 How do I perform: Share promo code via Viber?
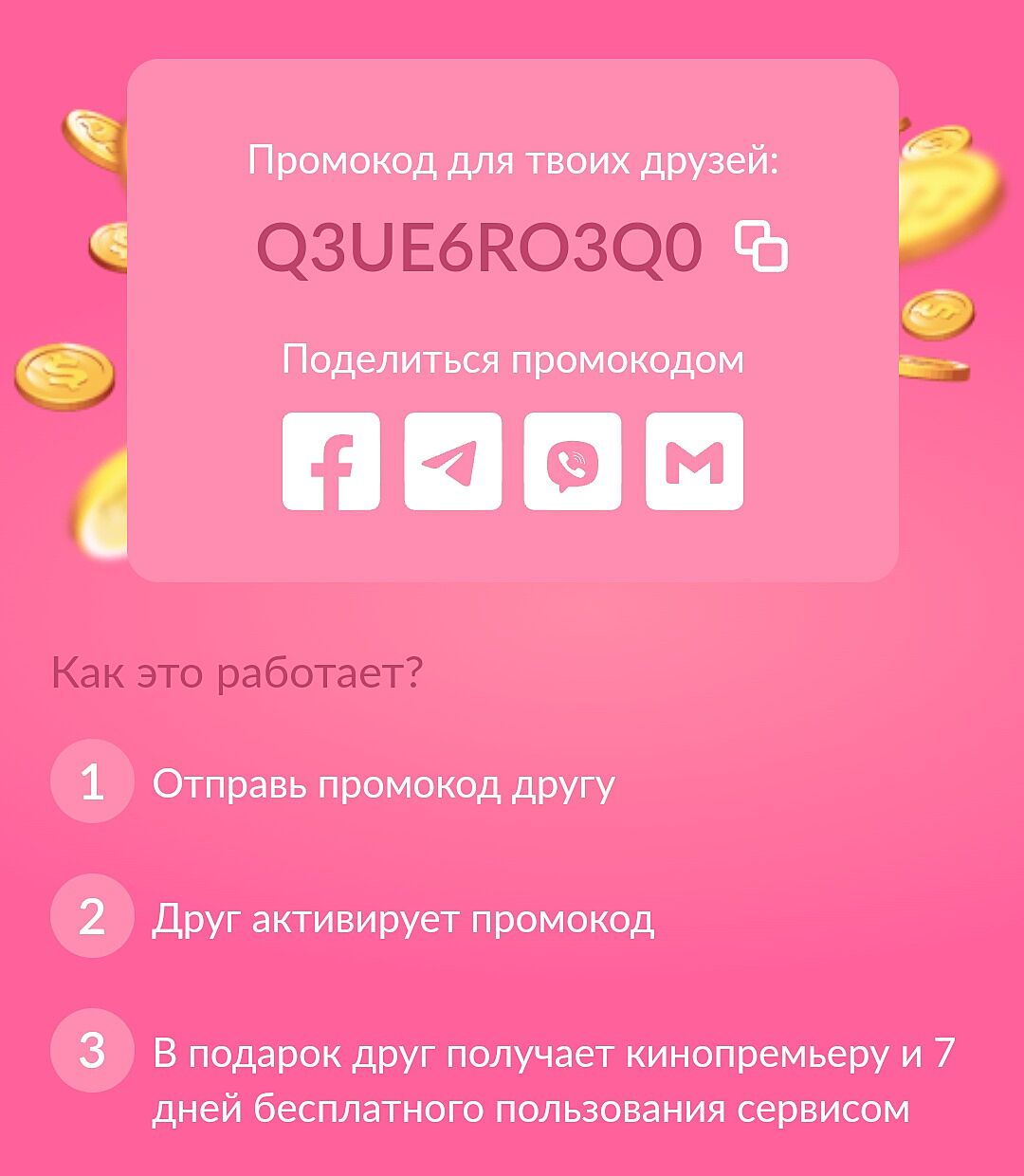[x=573, y=461]
